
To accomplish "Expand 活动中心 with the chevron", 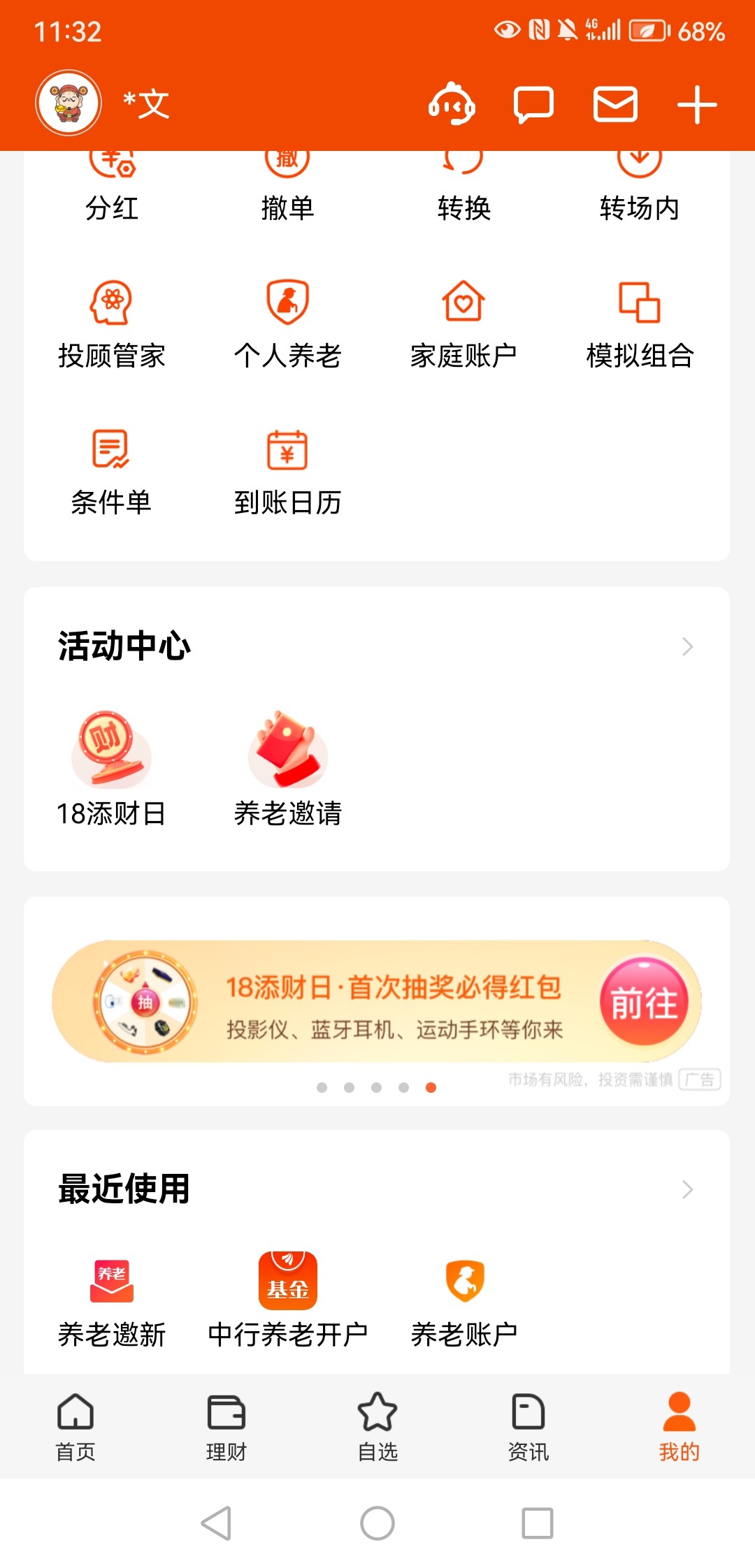I will 687,646.
